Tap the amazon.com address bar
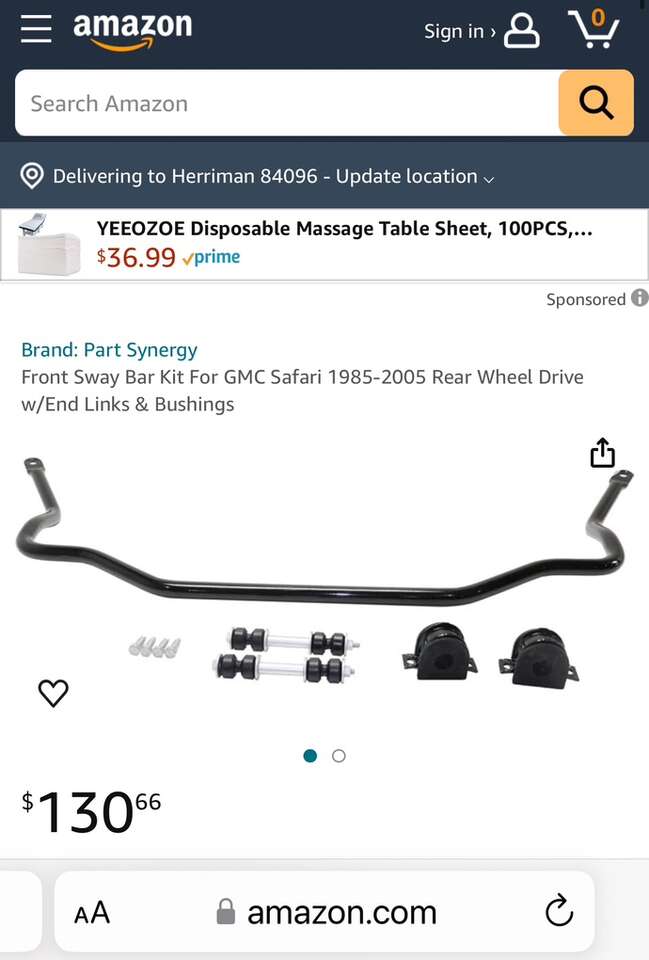The width and height of the screenshot is (649, 960). 327,912
